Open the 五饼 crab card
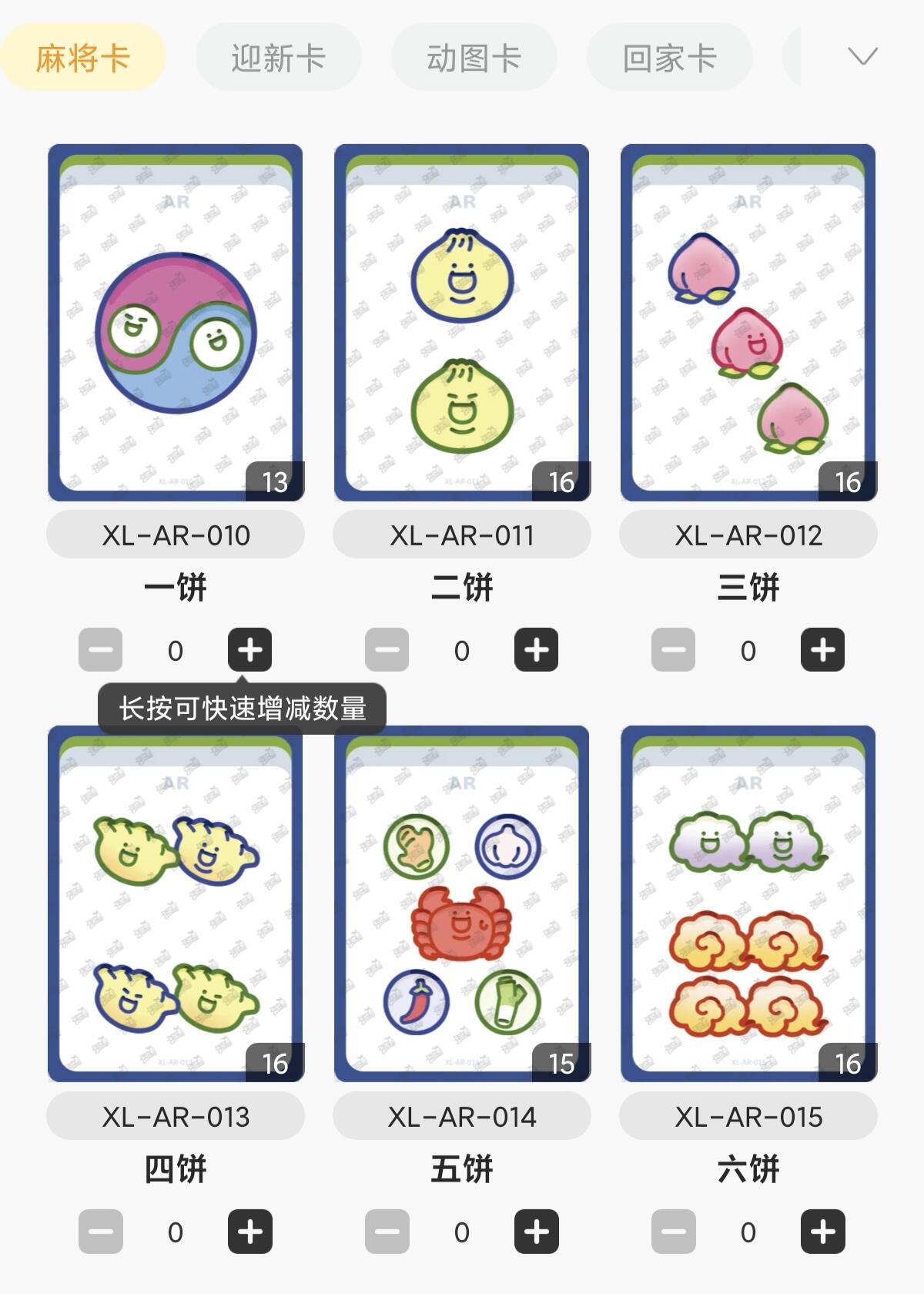 [x=462, y=903]
